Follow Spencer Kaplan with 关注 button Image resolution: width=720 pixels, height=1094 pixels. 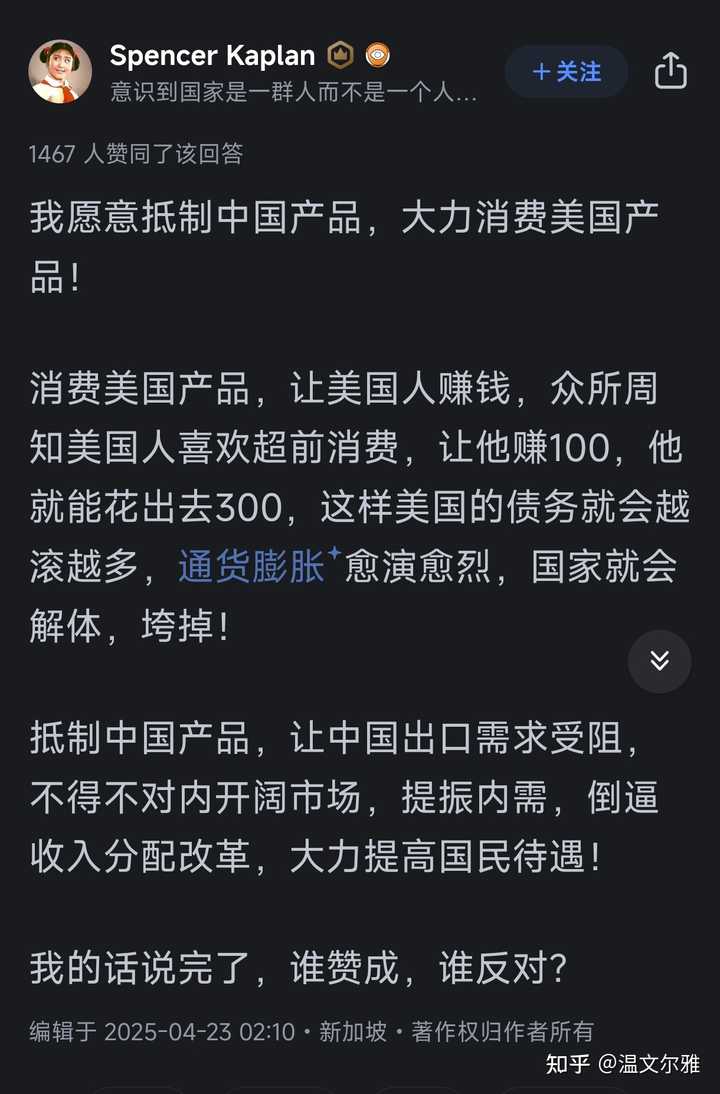click(x=566, y=72)
